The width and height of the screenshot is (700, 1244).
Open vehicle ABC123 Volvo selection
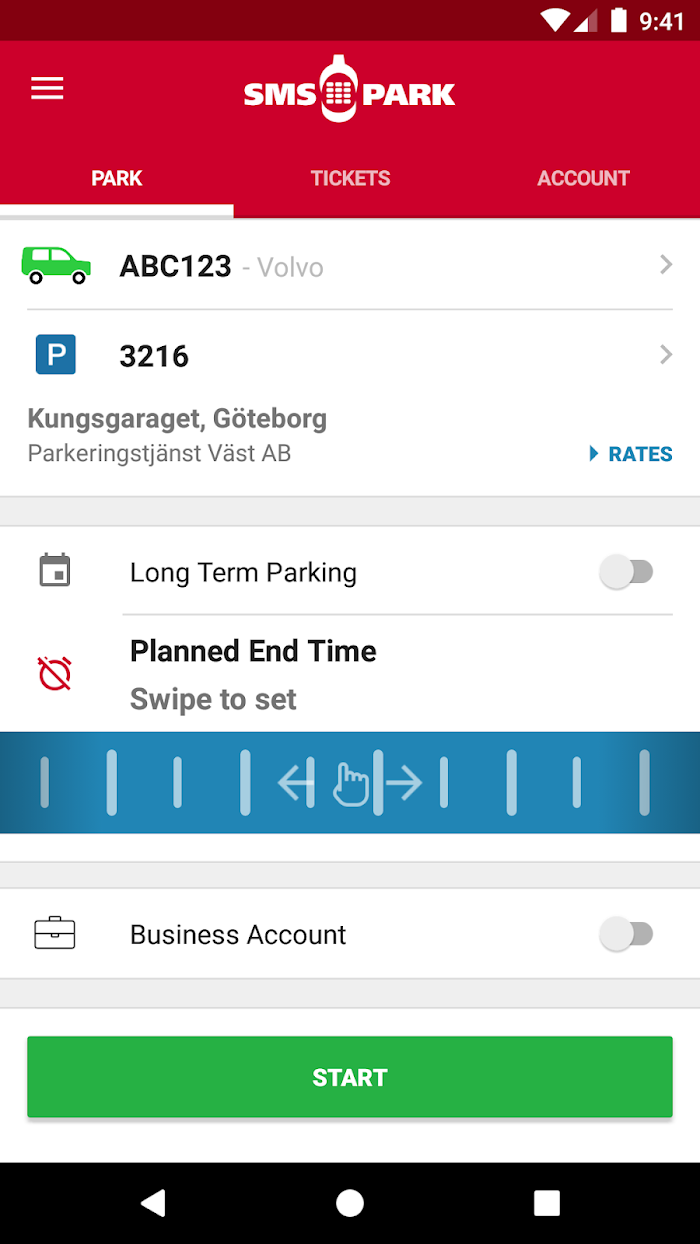(x=350, y=266)
